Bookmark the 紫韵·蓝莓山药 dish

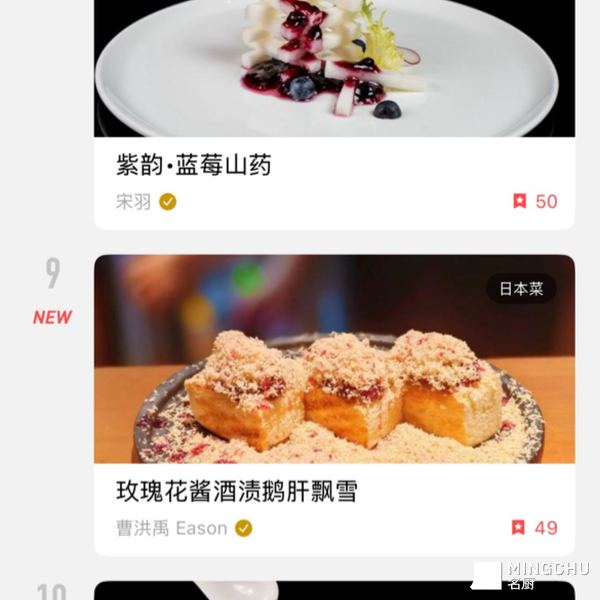pyautogui.click(x=520, y=201)
